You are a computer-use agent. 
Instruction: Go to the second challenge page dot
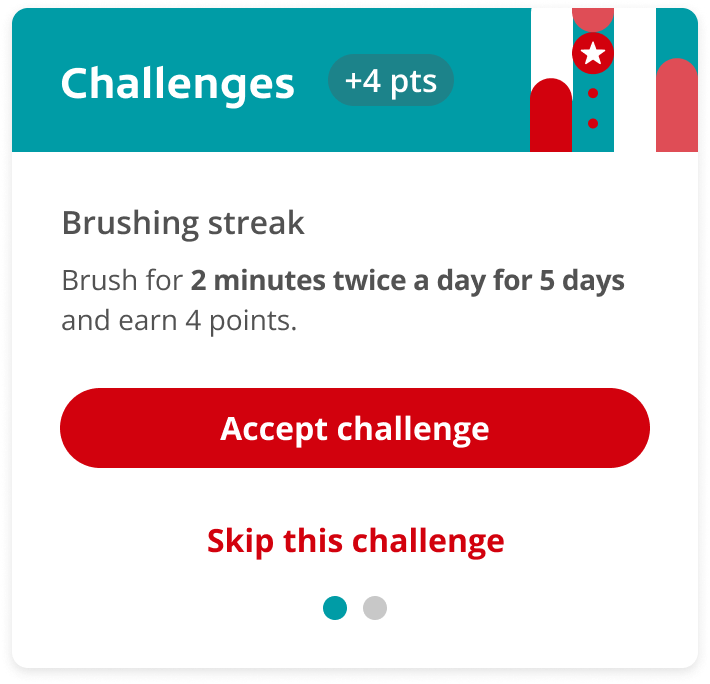click(375, 608)
